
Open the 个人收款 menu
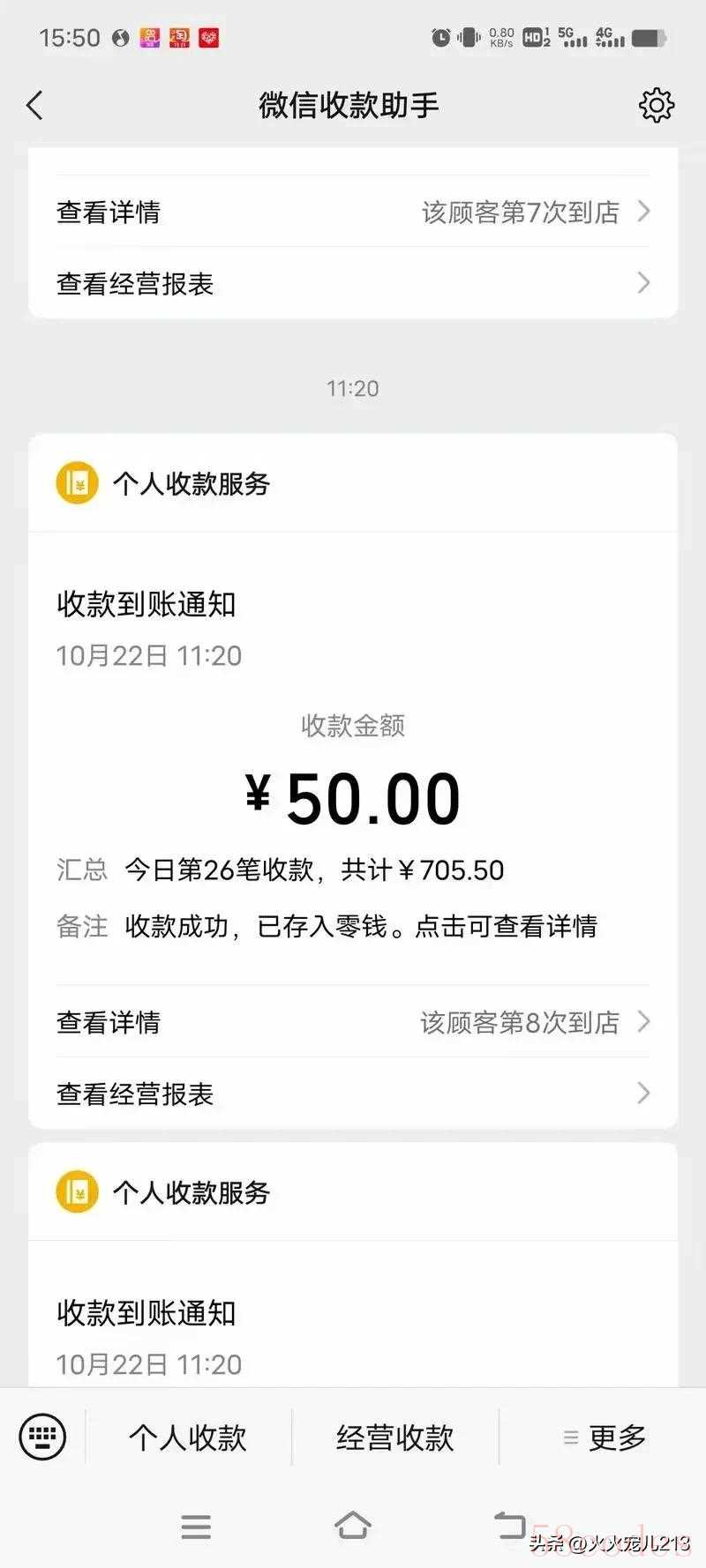pyautogui.click(x=188, y=1437)
